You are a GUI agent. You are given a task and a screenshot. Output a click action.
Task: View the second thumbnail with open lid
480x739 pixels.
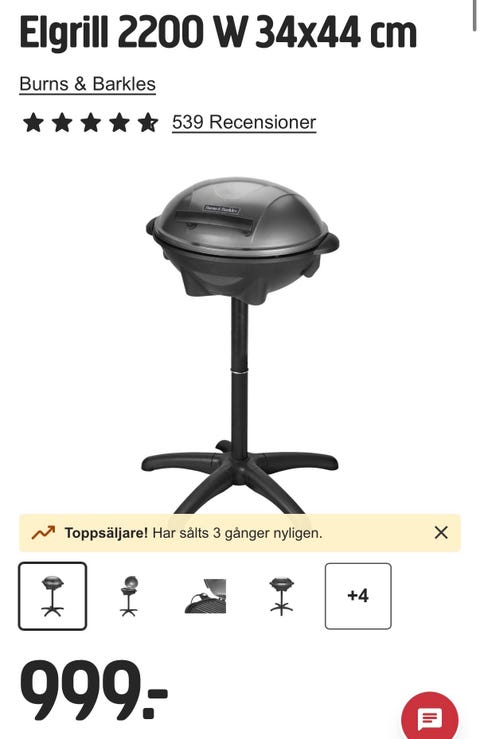click(129, 596)
